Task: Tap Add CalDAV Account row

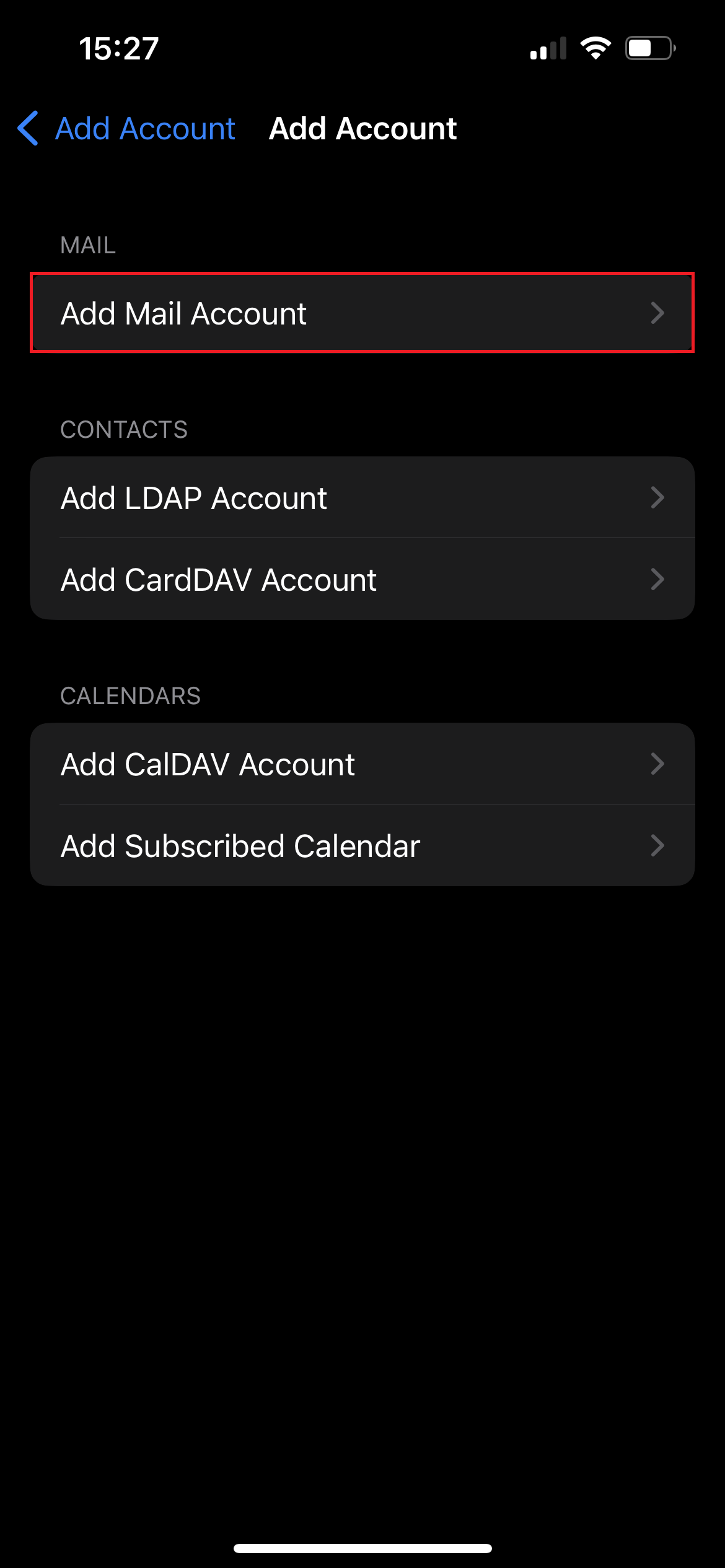Action: pos(362,764)
